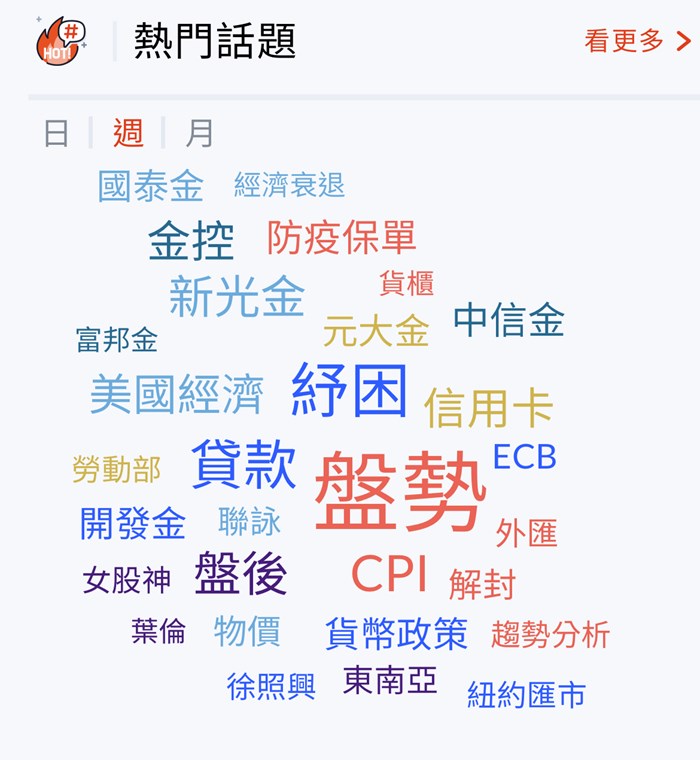700x760 pixels.
Task: Open the 美國經濟 topic
Action: point(176,394)
